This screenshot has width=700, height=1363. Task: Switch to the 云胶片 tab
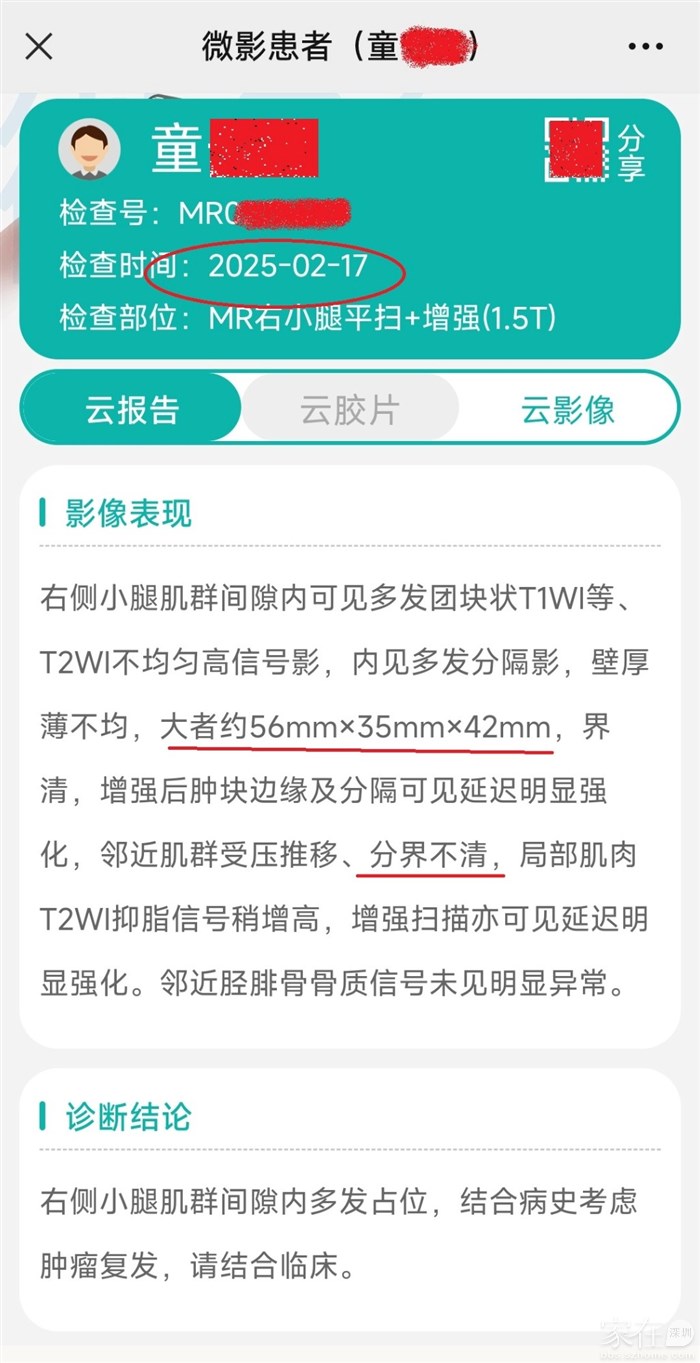click(x=350, y=409)
